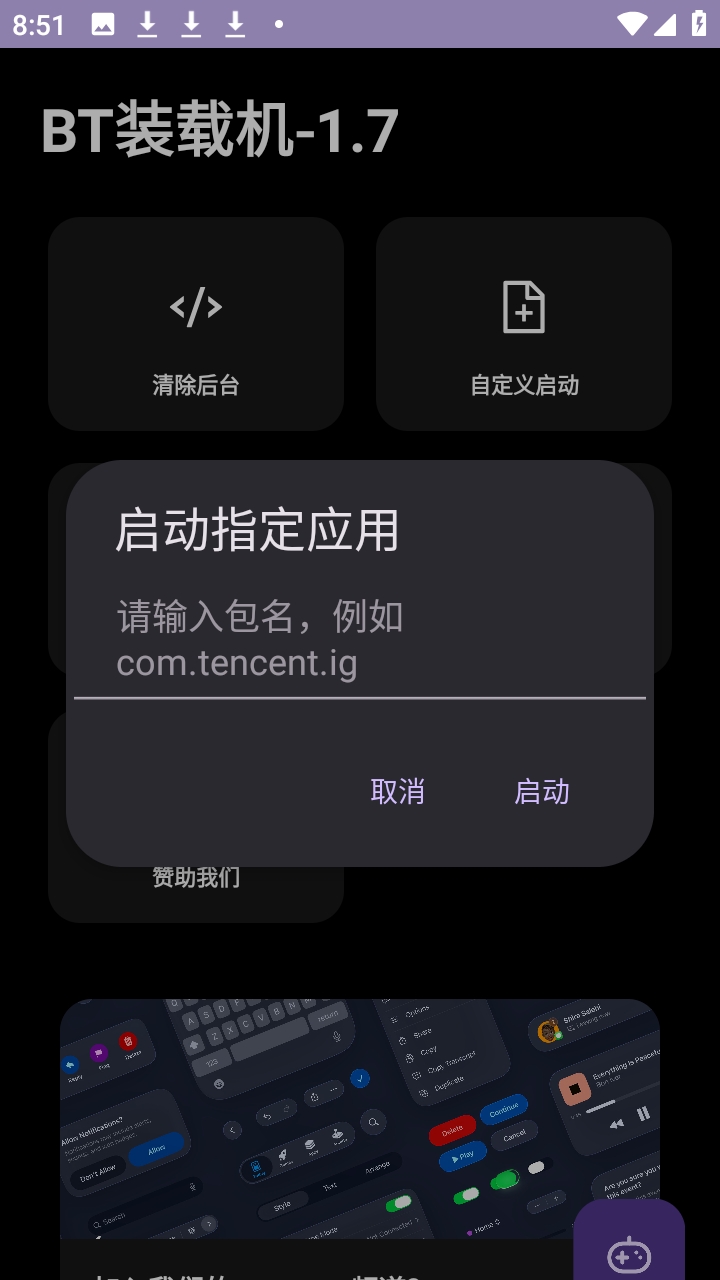Cancel the launch app dialog

pos(397,791)
